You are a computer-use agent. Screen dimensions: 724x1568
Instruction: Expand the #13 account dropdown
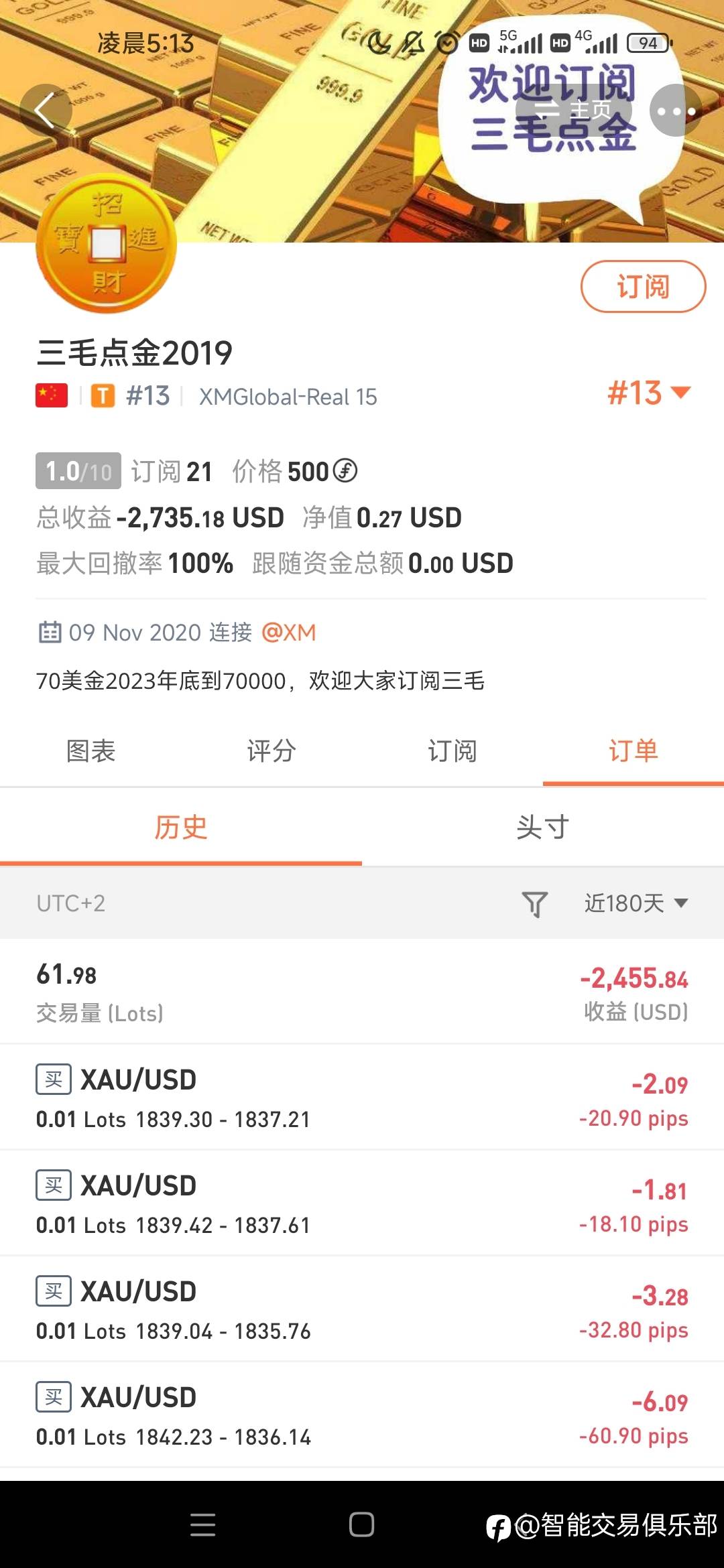point(649,393)
